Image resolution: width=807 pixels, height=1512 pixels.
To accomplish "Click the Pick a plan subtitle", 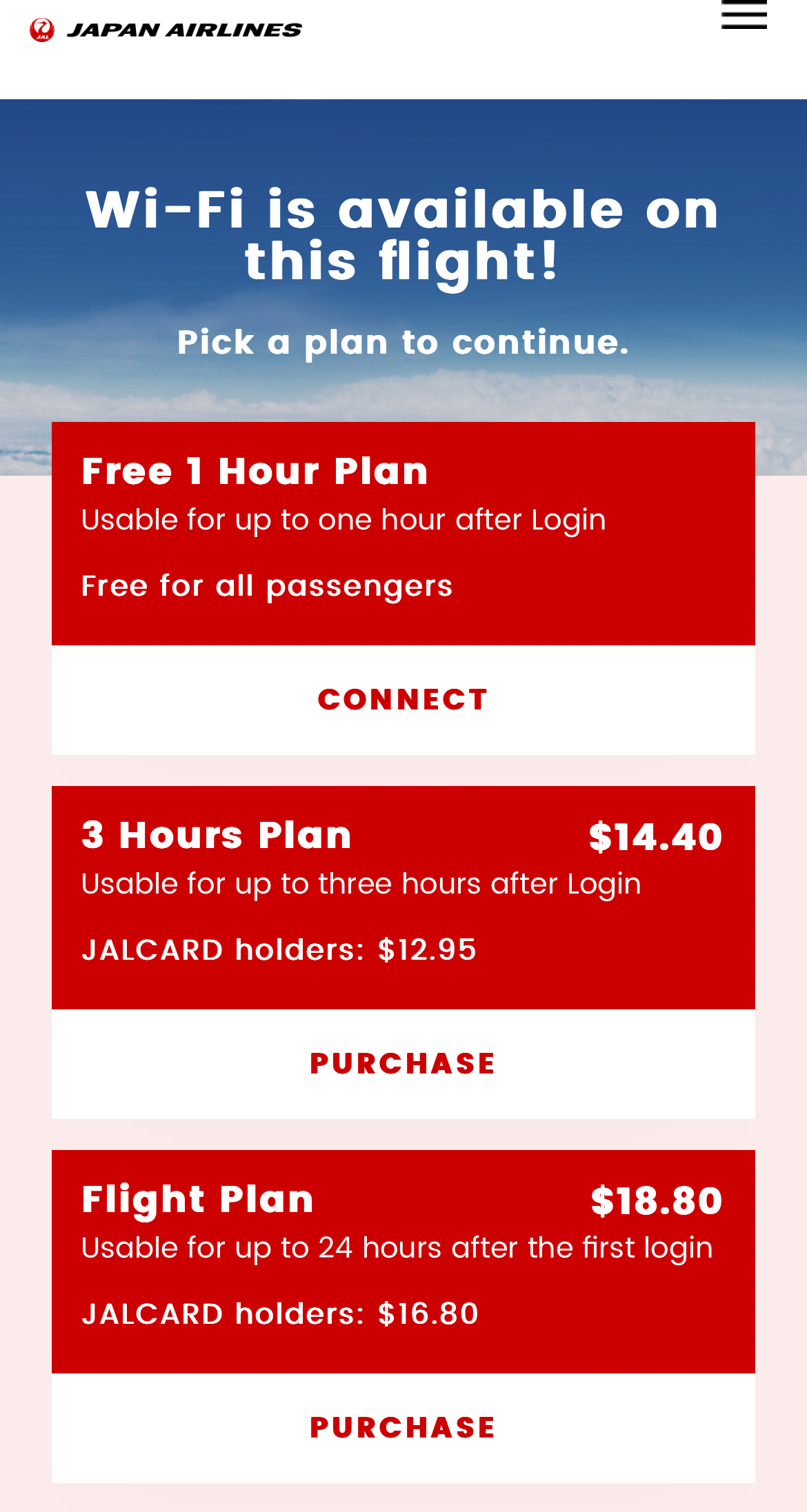I will click(403, 343).
